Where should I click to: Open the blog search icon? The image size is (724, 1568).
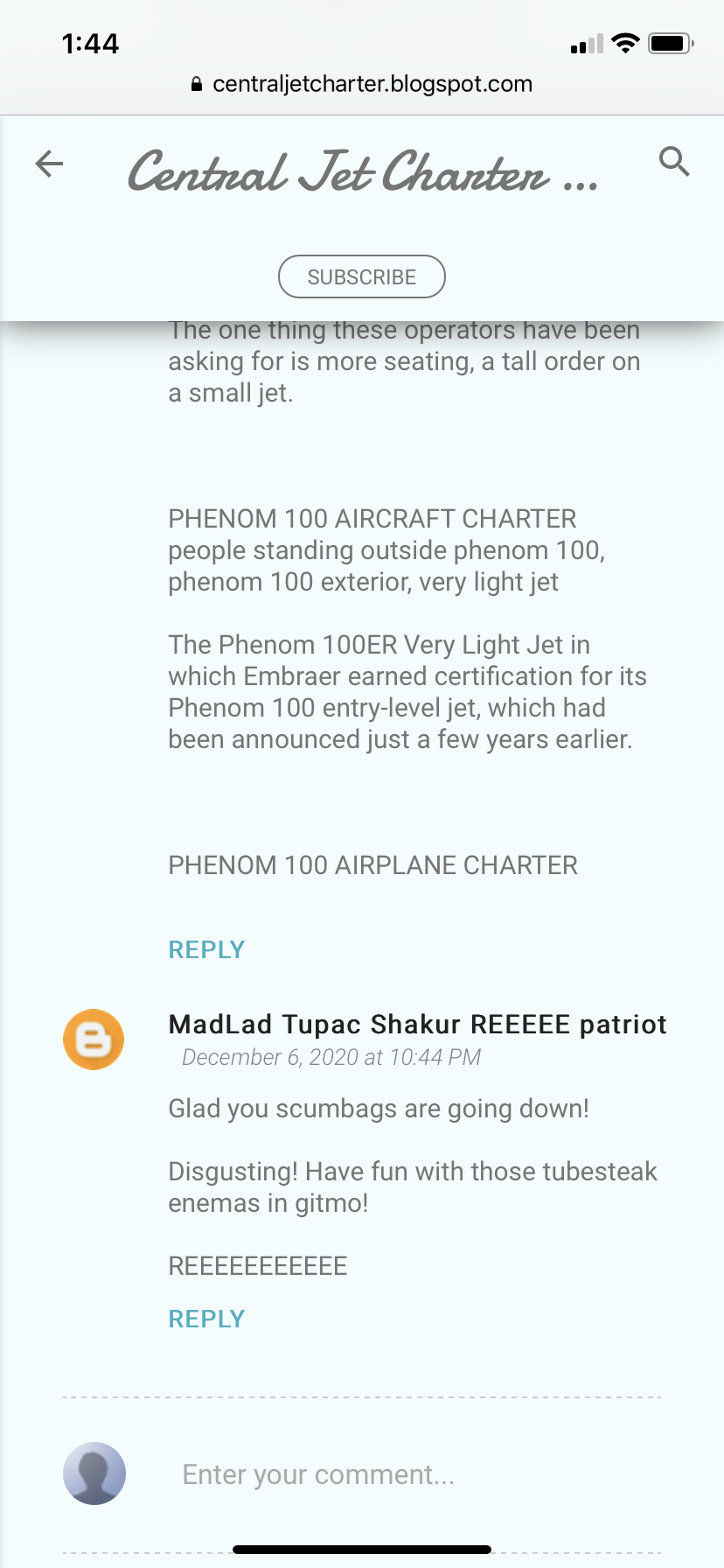(674, 162)
